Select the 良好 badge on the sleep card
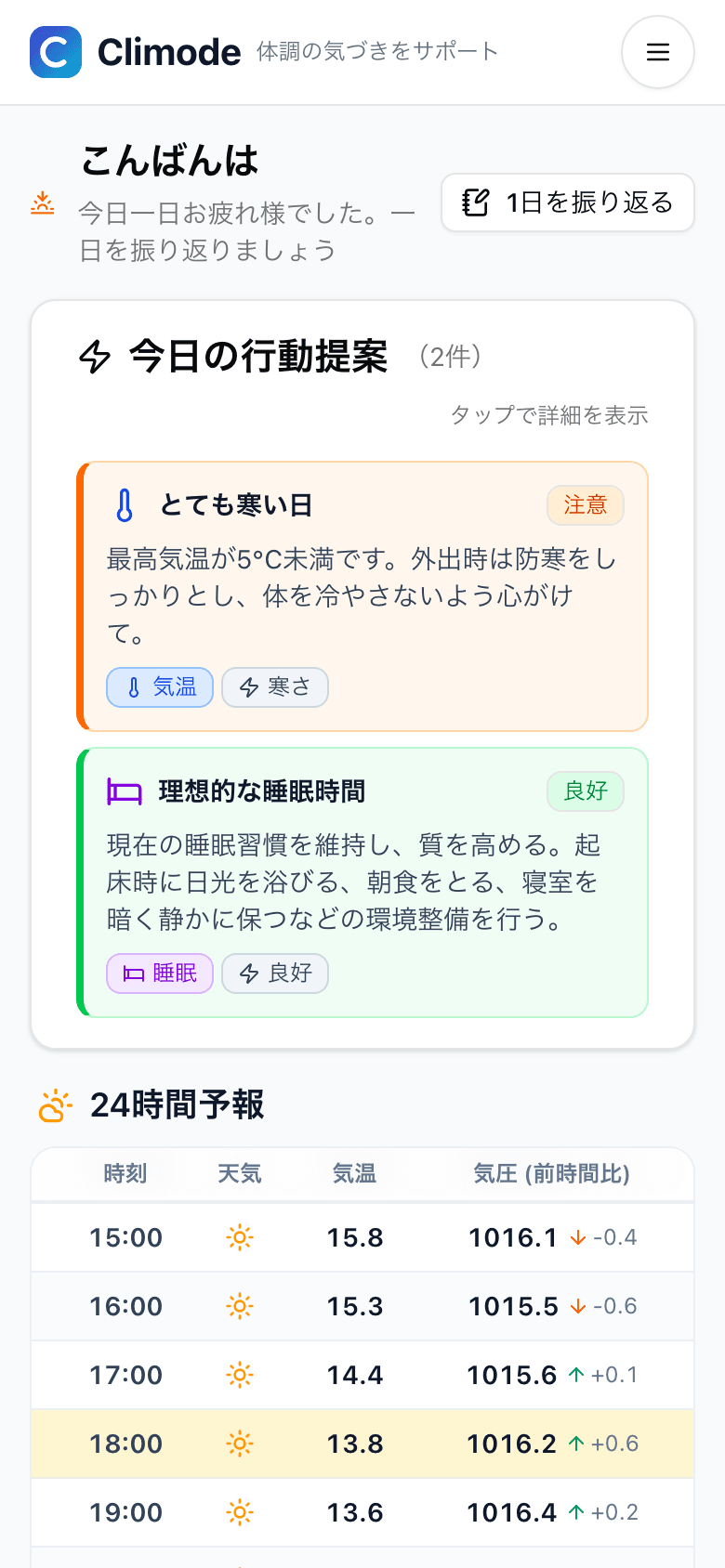725x1568 pixels. [585, 791]
